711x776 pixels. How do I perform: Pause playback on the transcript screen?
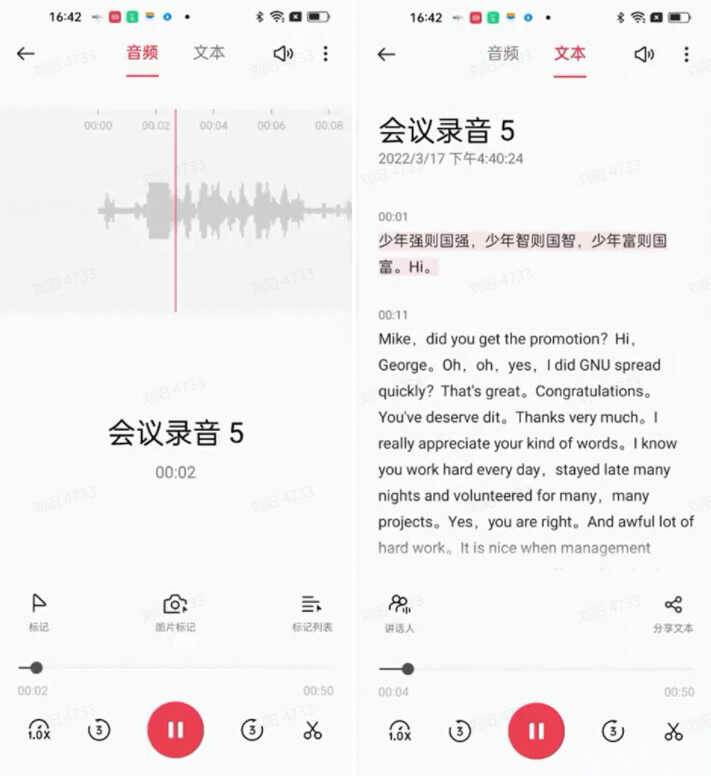(537, 730)
